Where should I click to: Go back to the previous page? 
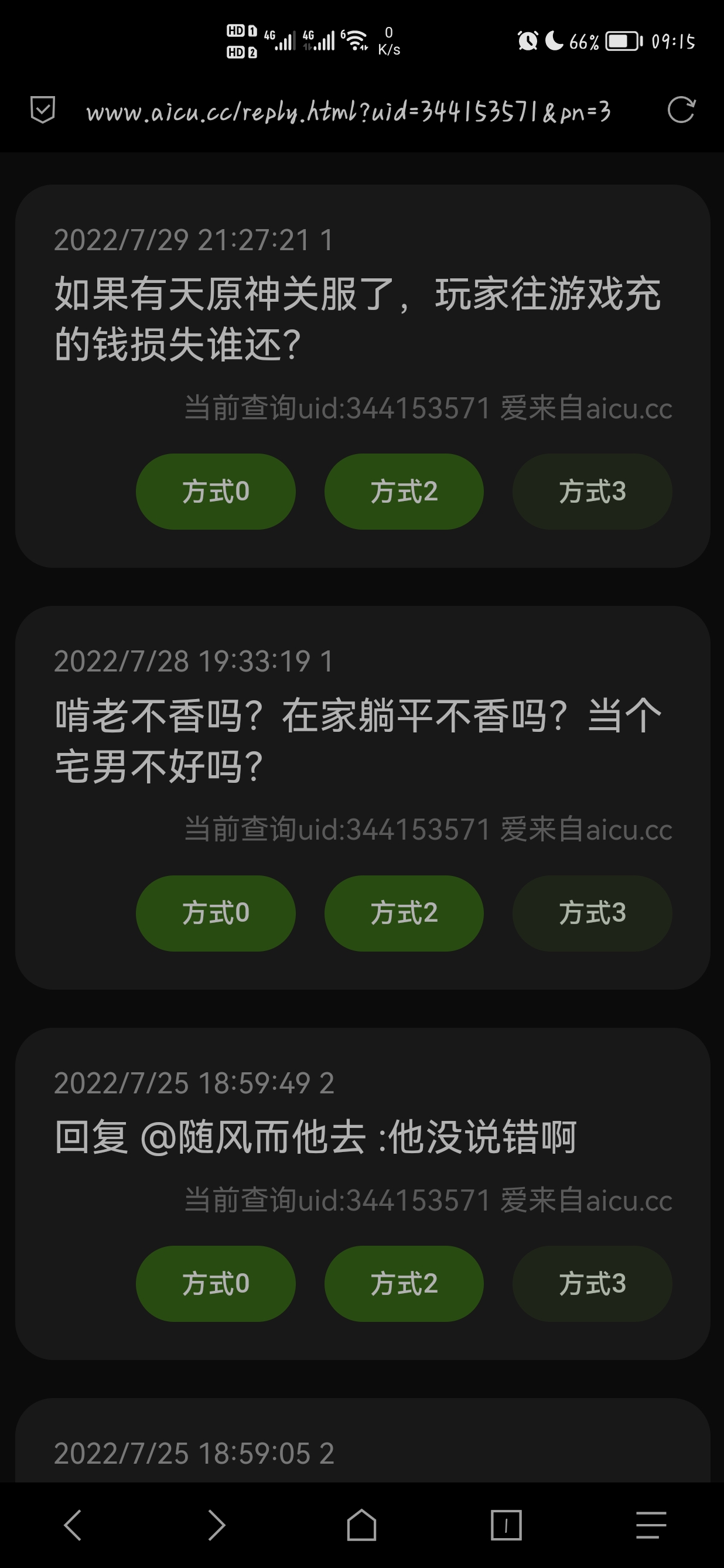[x=73, y=1525]
